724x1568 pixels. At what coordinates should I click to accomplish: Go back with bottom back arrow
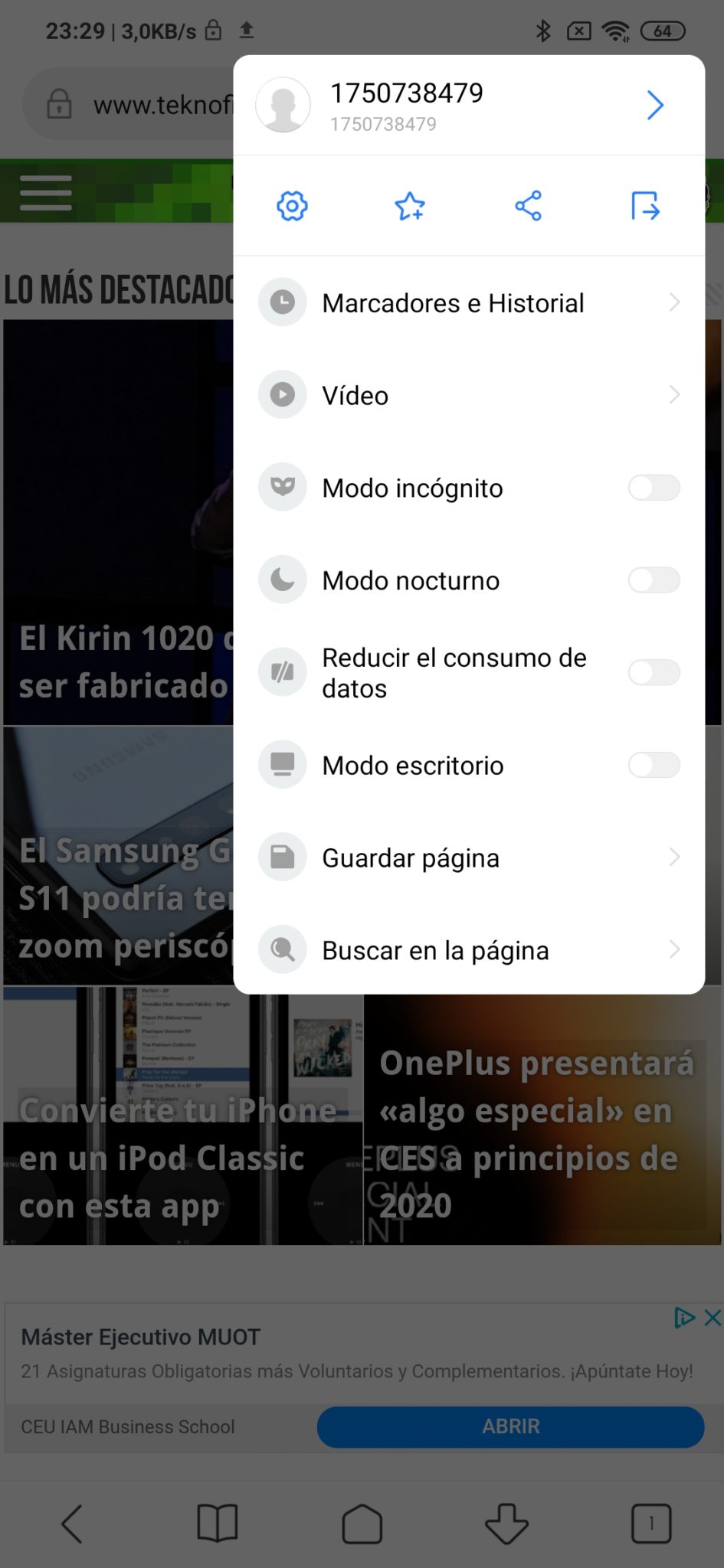[x=72, y=1523]
